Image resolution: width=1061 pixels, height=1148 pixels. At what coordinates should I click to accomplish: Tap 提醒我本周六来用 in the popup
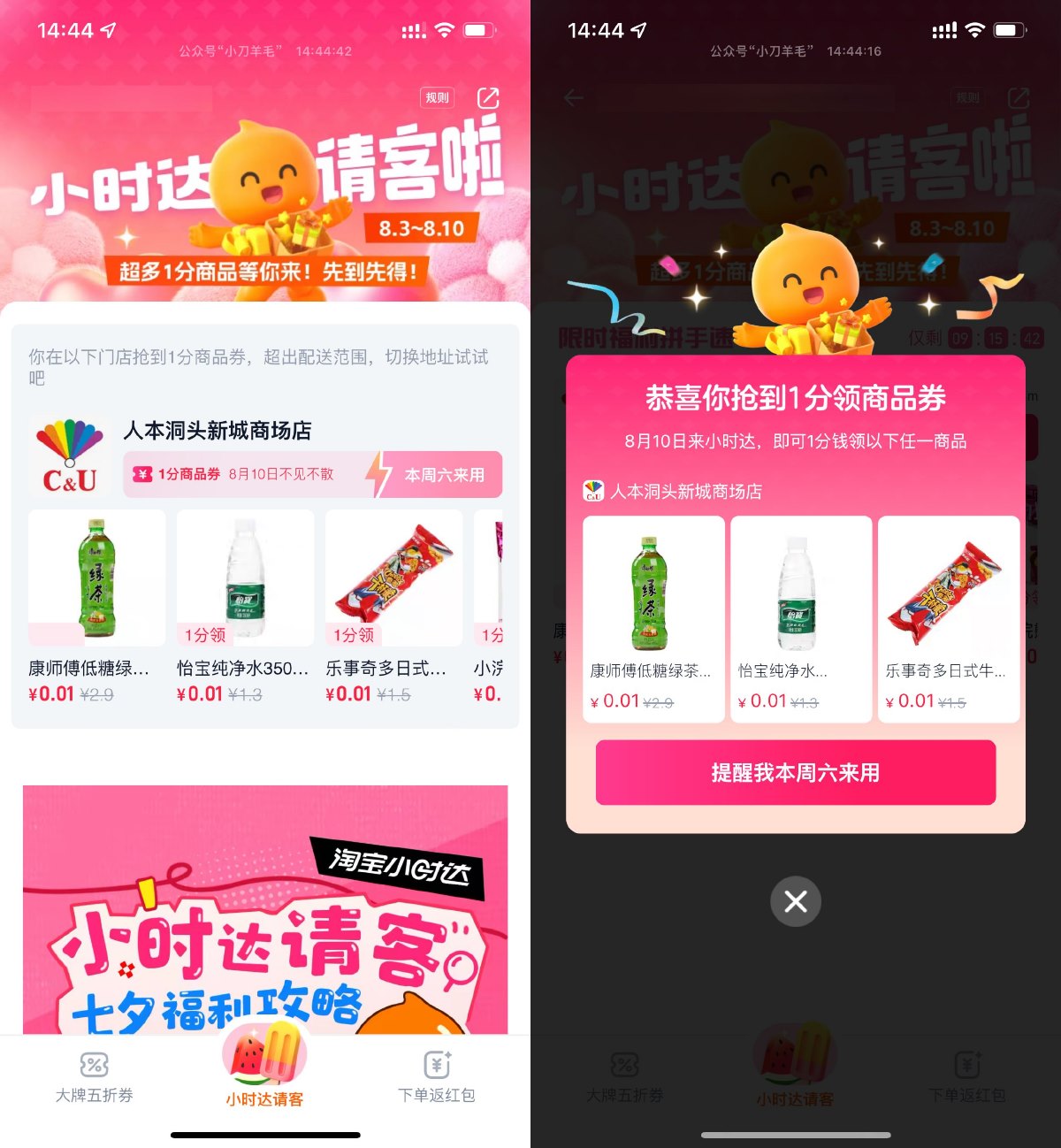pos(795,772)
